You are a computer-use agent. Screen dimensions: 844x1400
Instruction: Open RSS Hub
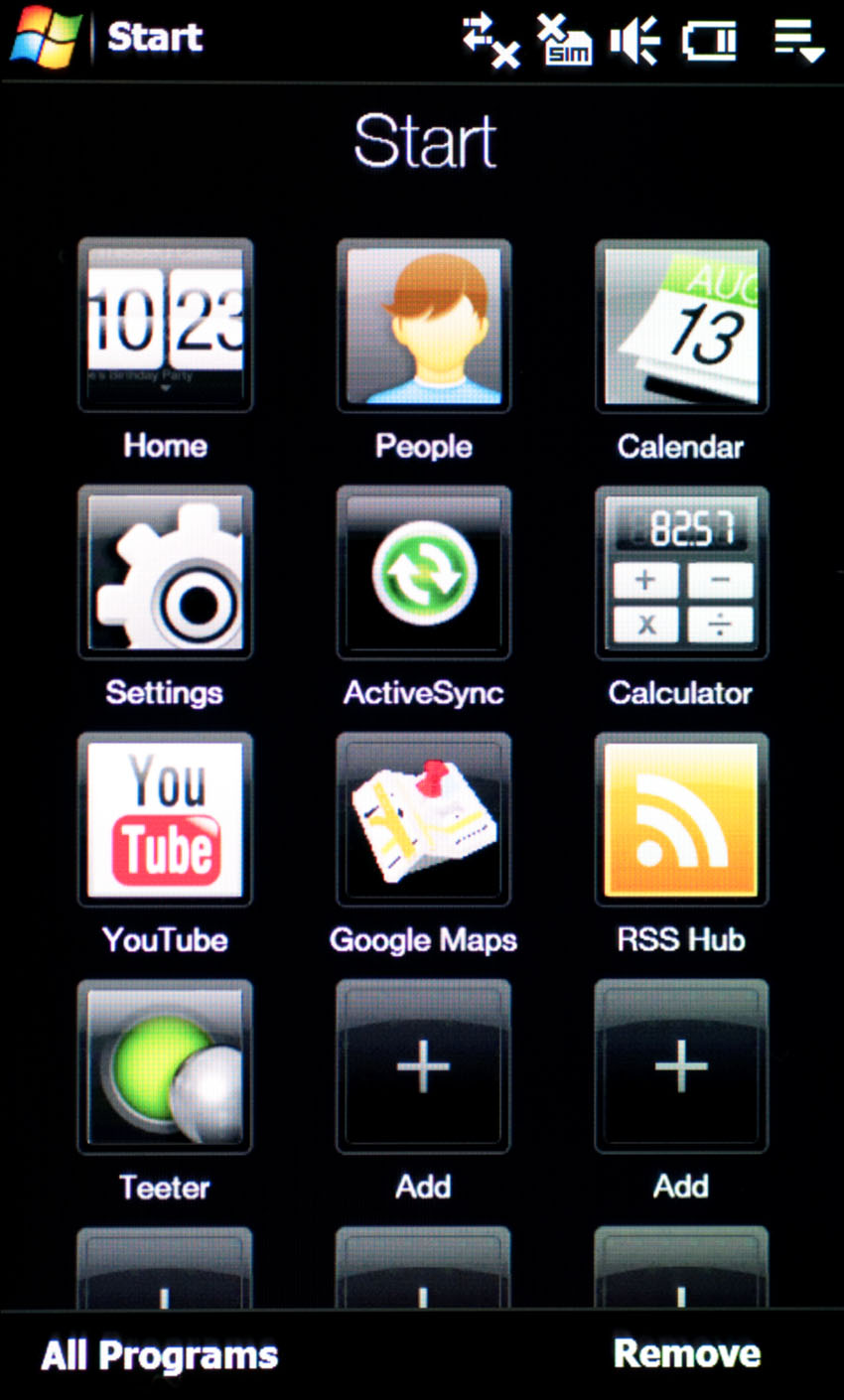click(x=681, y=819)
